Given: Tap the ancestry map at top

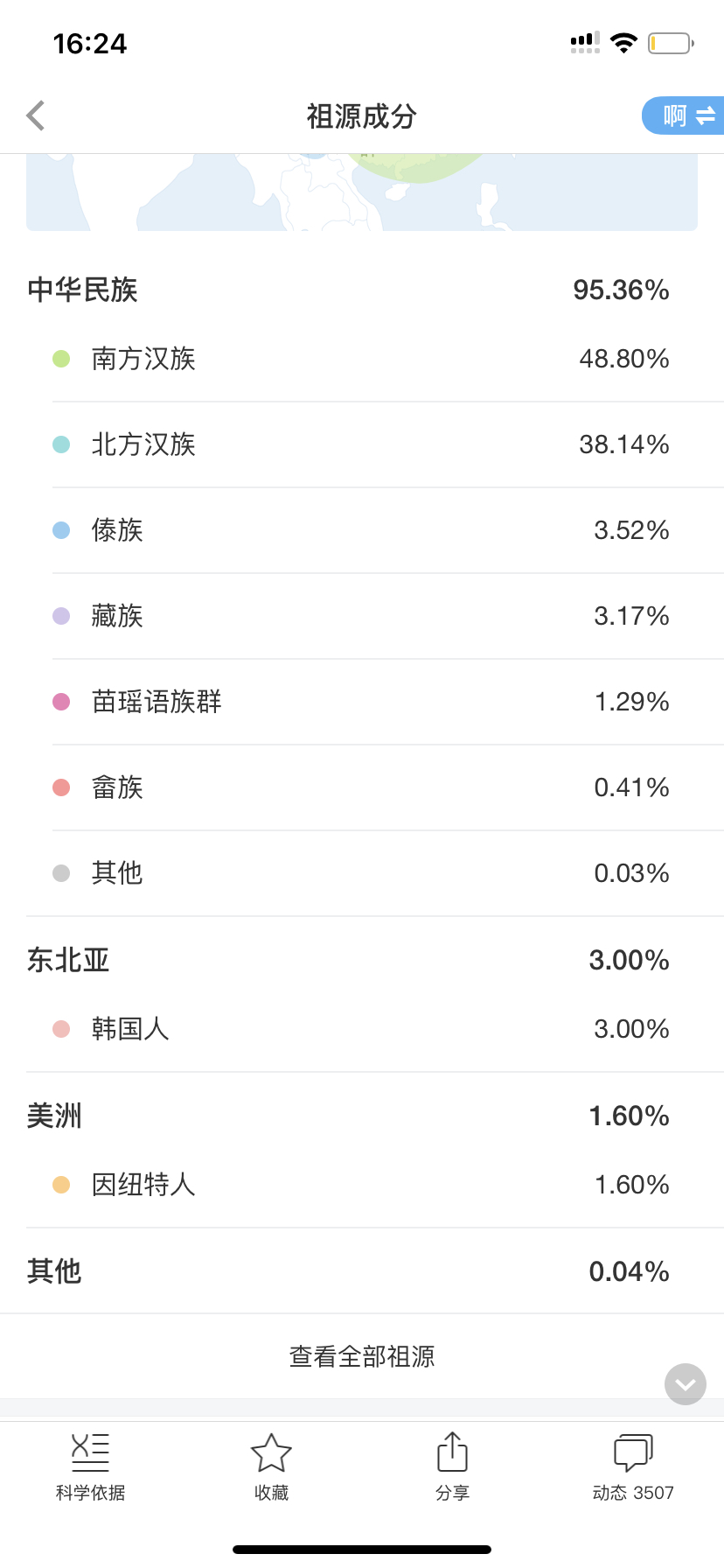Looking at the screenshot, I should pyautogui.click(x=362, y=192).
